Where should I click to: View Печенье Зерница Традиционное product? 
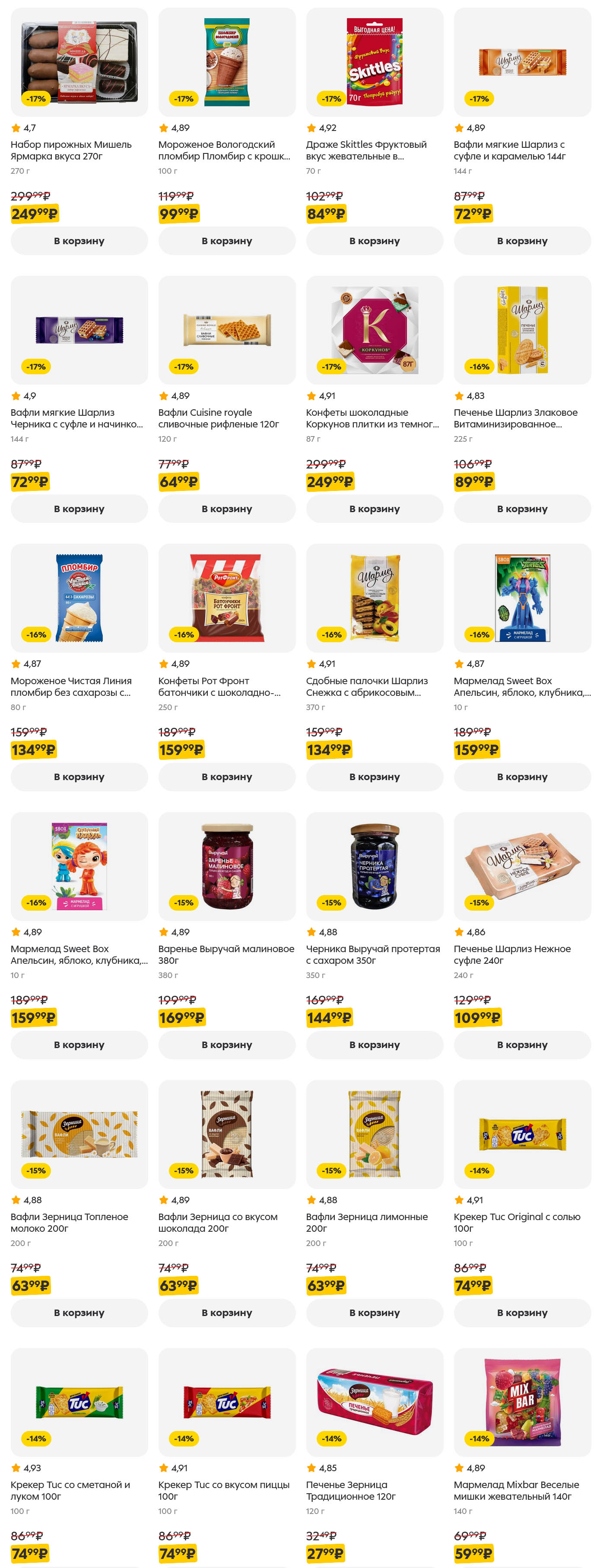click(374, 1402)
